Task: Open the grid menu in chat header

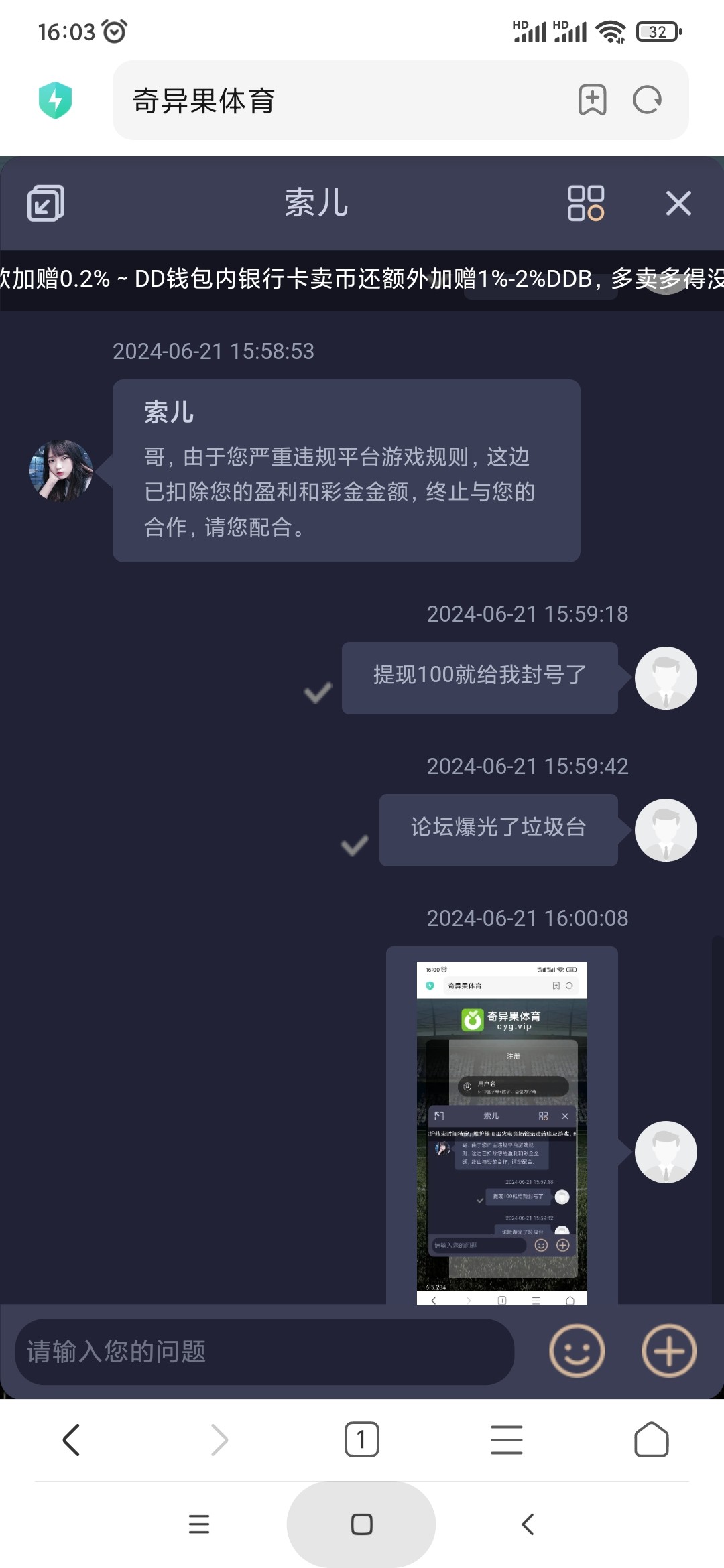Action: point(586,203)
